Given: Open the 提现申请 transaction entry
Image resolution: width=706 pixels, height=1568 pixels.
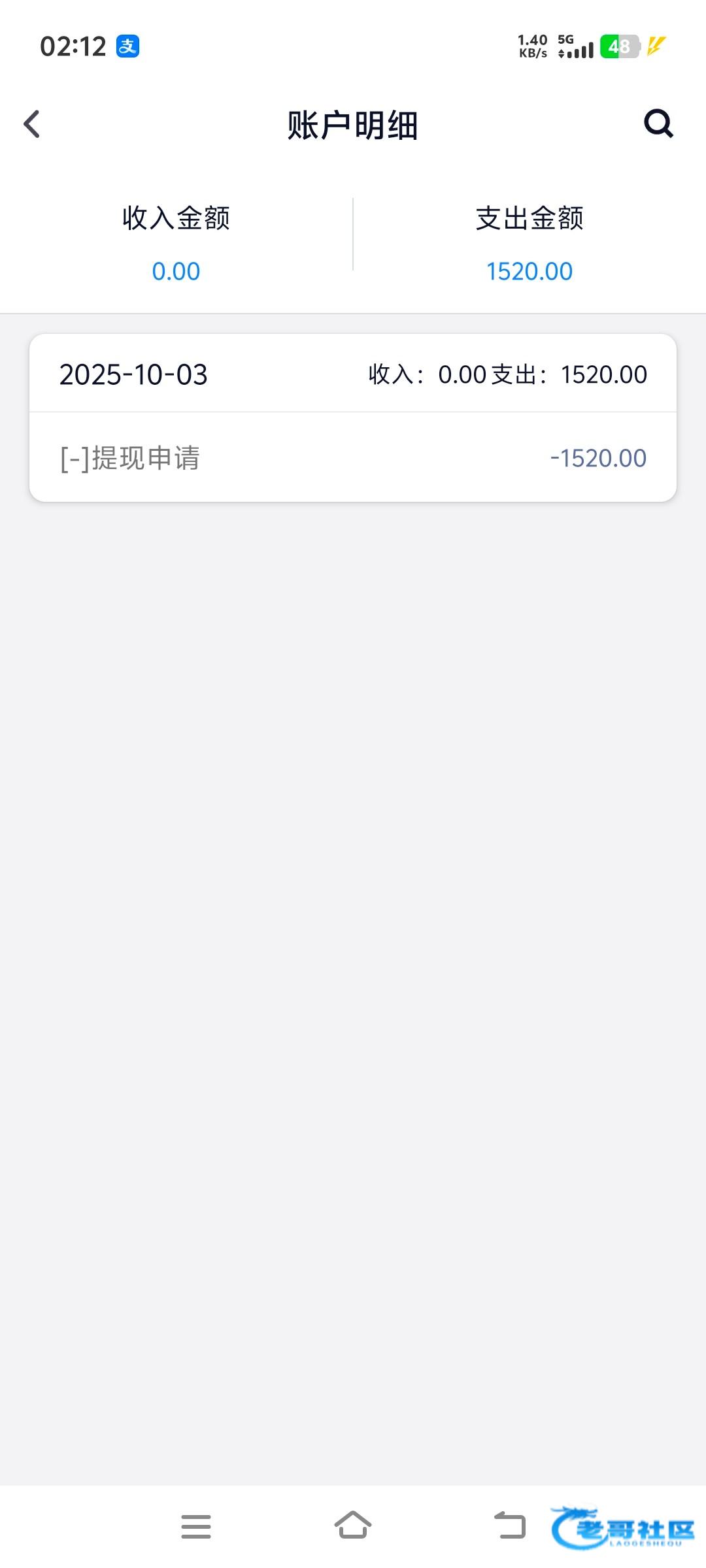Looking at the screenshot, I should coord(353,458).
